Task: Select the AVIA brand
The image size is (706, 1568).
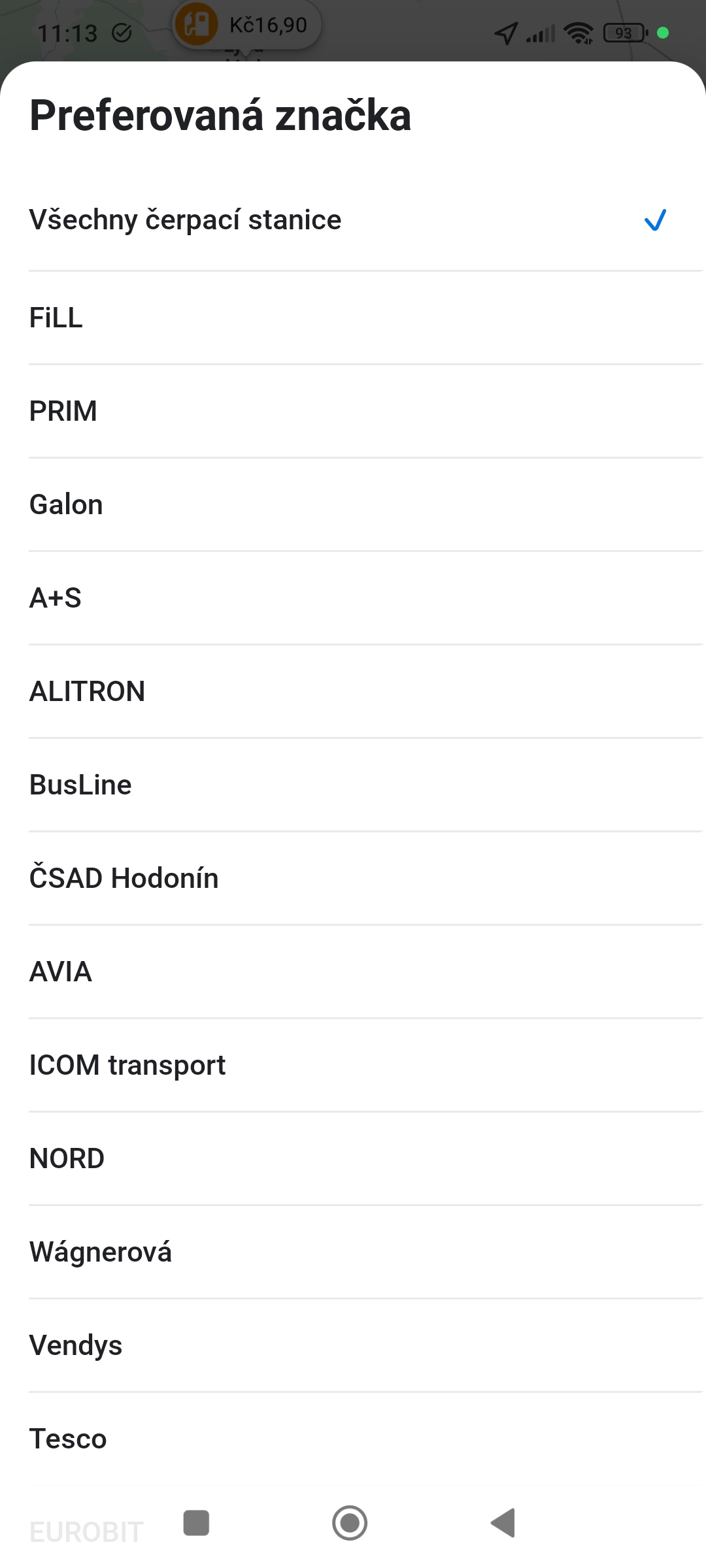Action: 353,972
